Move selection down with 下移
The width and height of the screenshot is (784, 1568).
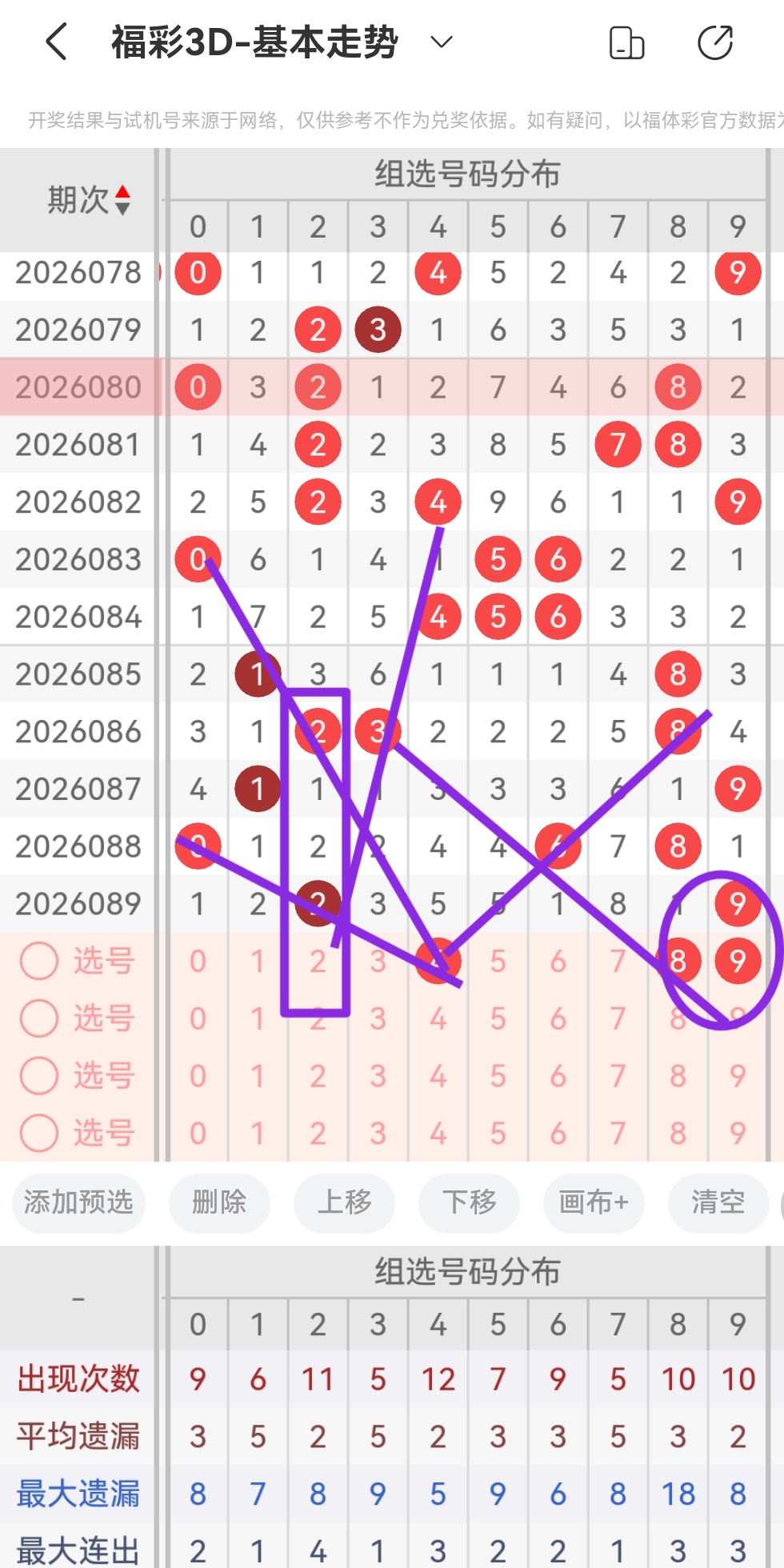[x=469, y=1202]
